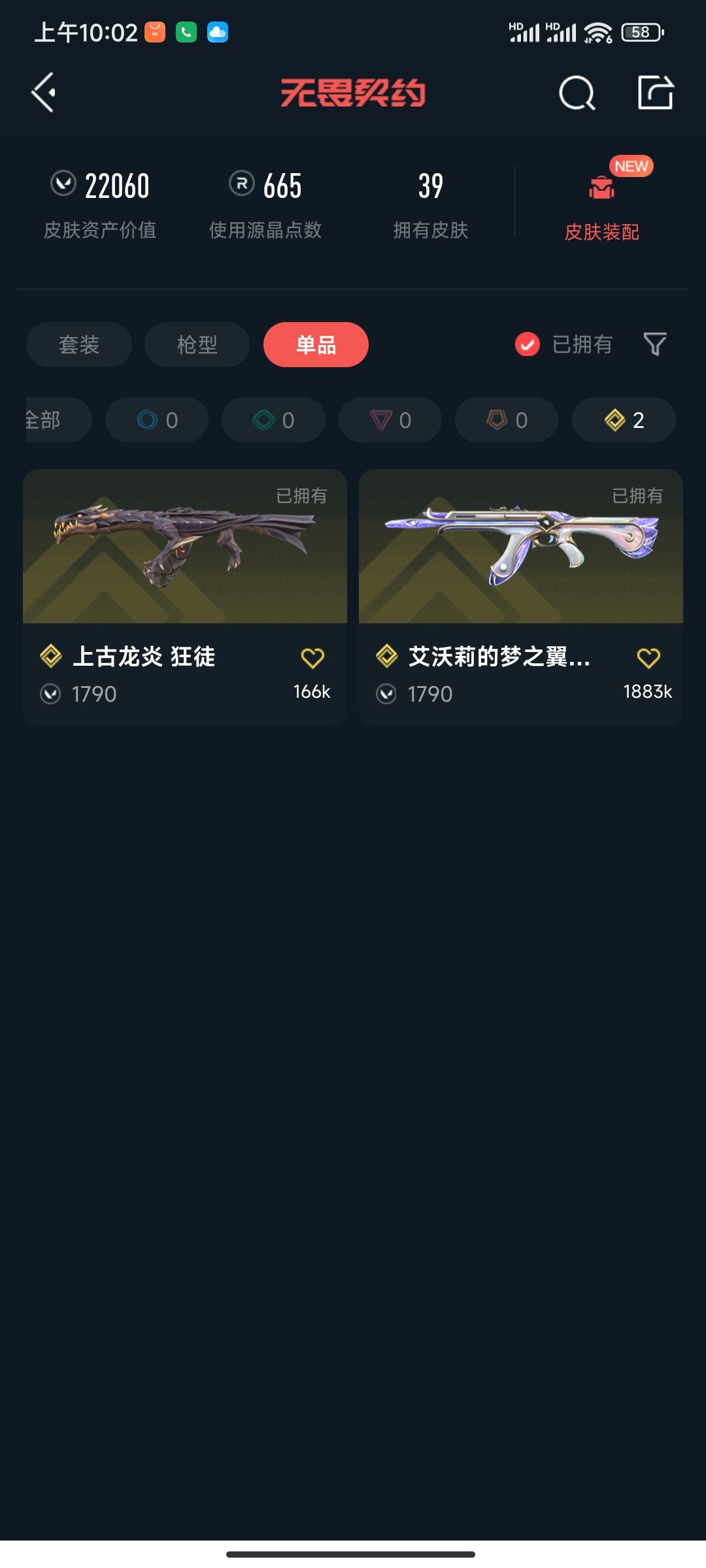This screenshot has width=706, height=1568.
Task: Filter by the pink triangle tier chip
Action: click(x=390, y=419)
